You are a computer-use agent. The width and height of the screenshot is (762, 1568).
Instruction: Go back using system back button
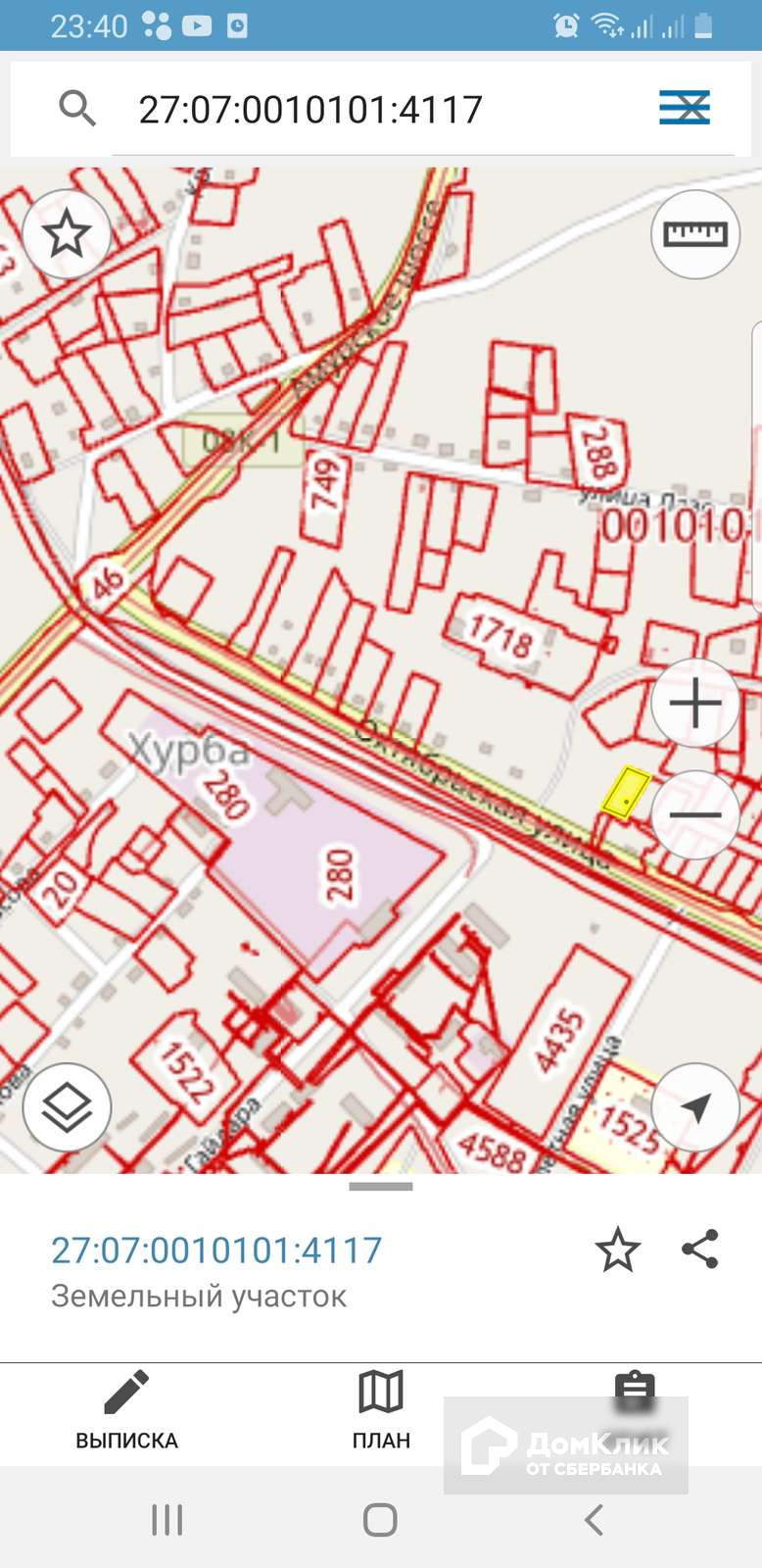594,1520
